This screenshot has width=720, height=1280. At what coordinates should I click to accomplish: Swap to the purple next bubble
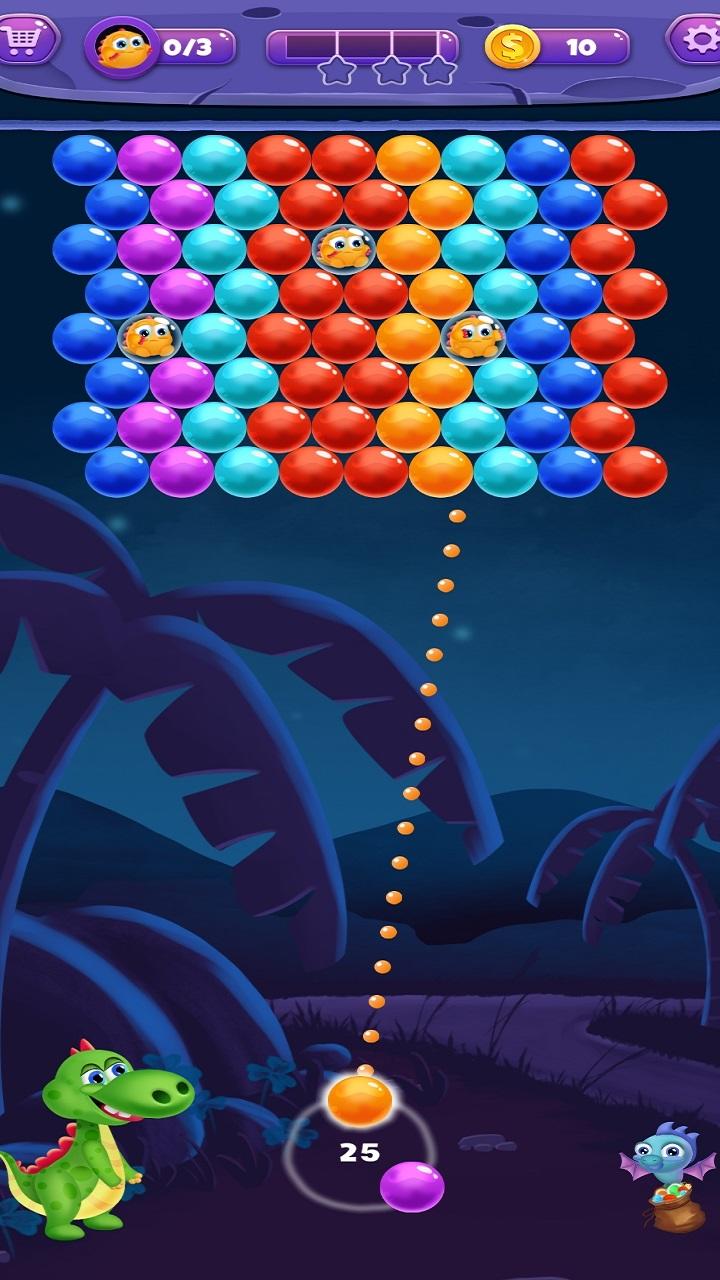tap(412, 1186)
